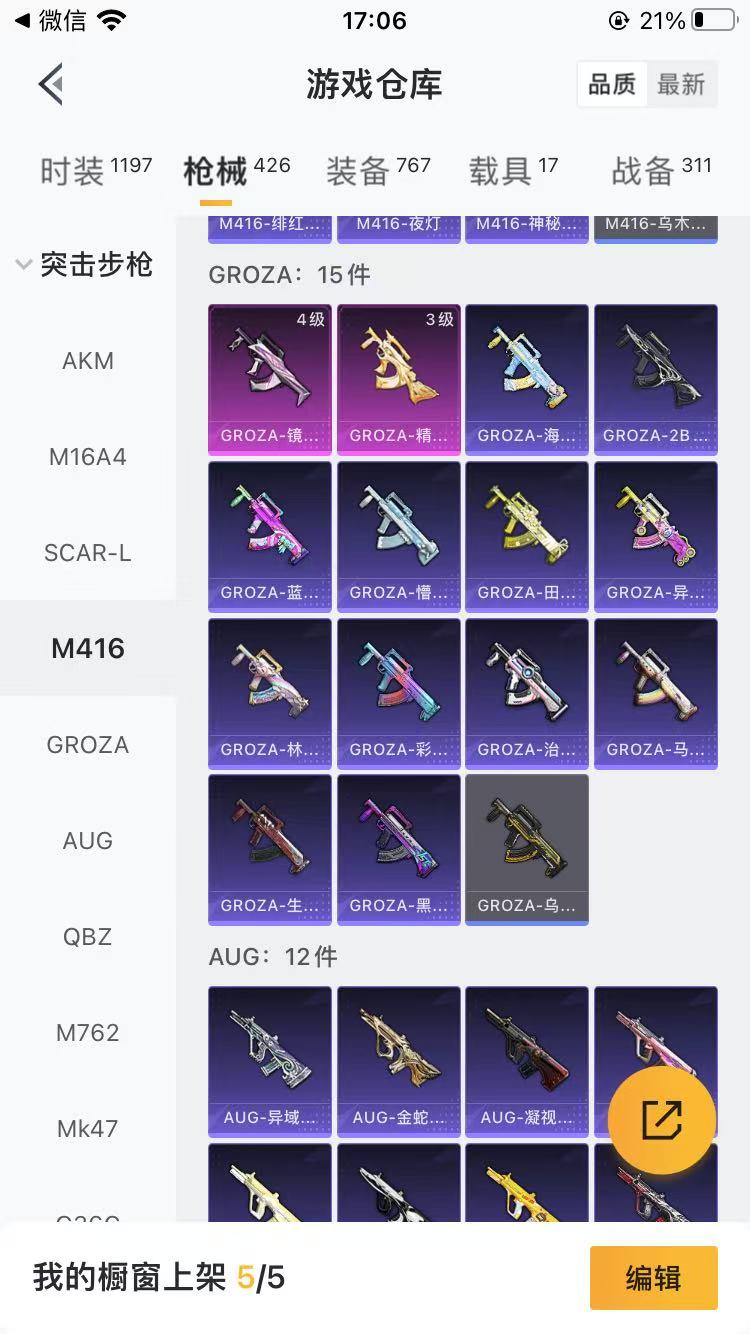Open the 载具 tab

coord(513,170)
